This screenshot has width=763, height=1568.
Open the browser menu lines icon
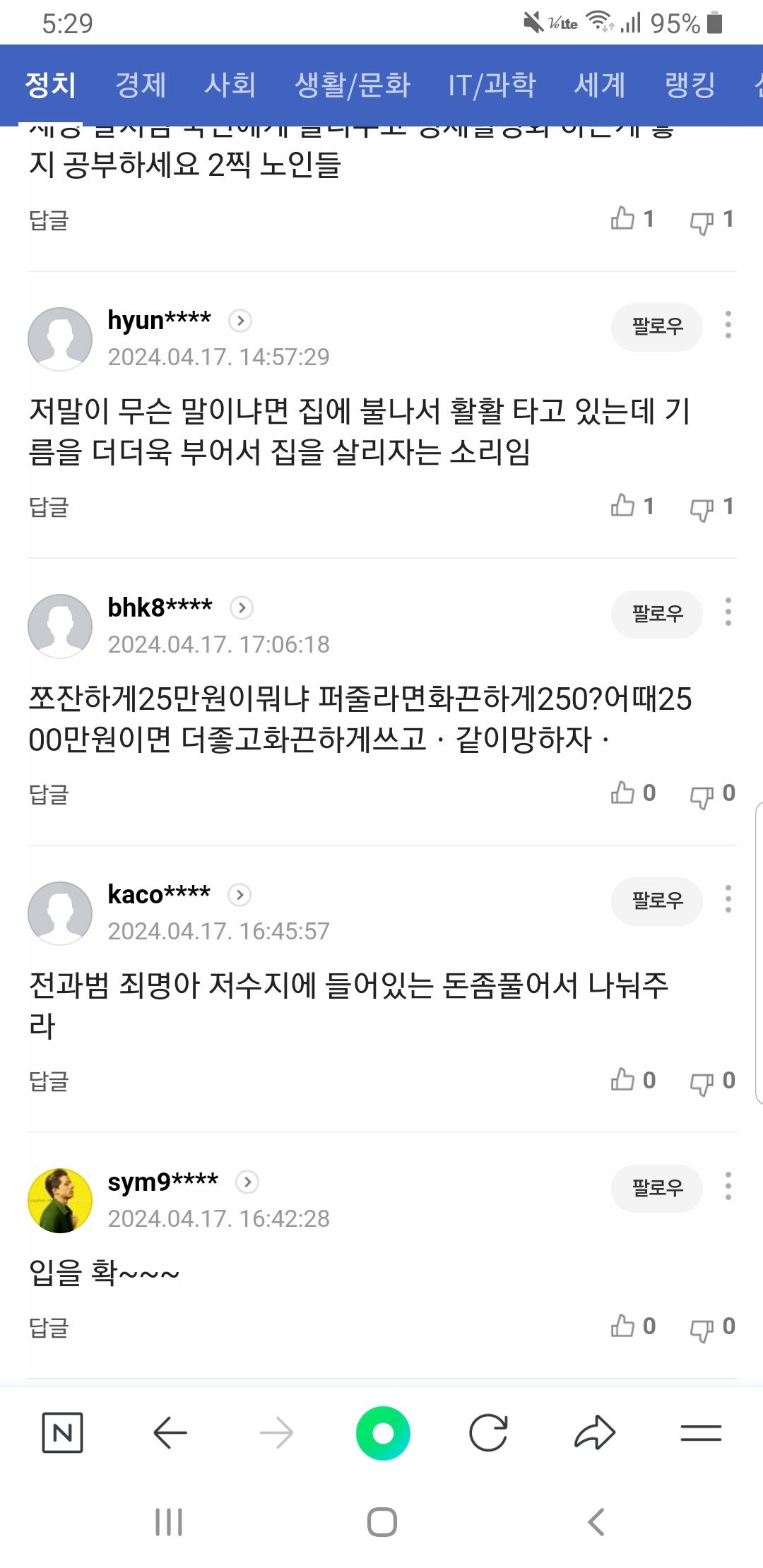[701, 1432]
